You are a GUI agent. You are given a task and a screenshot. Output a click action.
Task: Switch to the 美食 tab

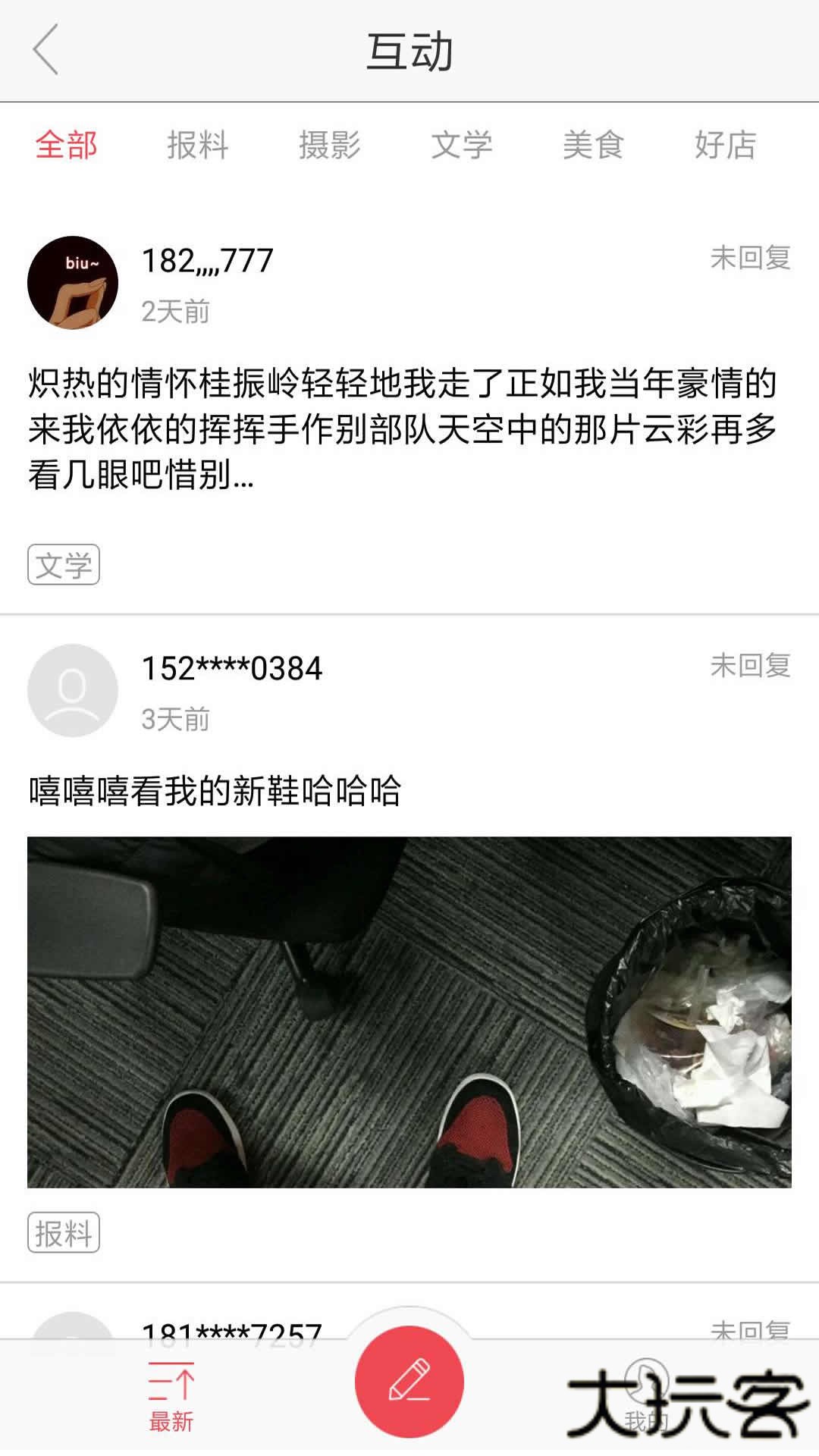click(x=593, y=145)
